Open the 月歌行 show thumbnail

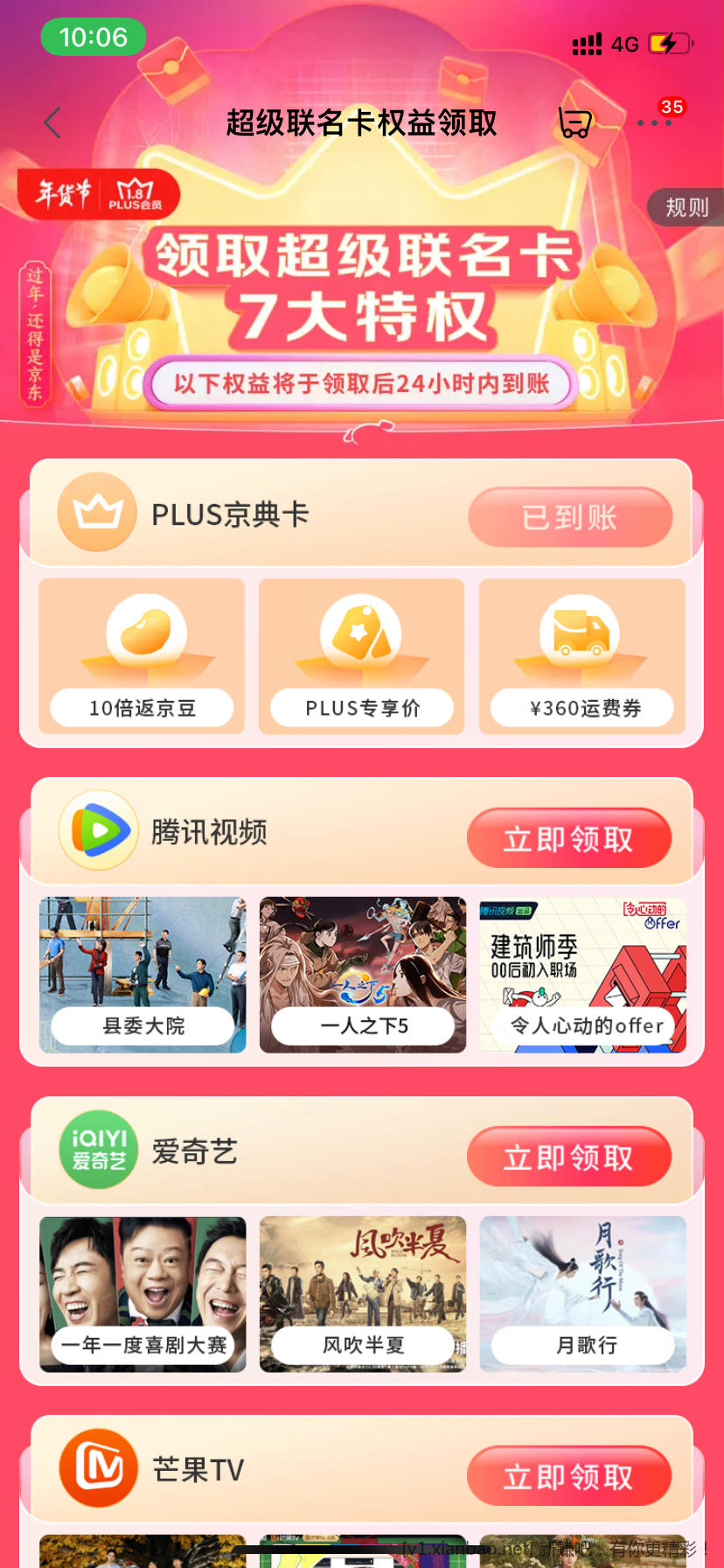coord(583,1293)
